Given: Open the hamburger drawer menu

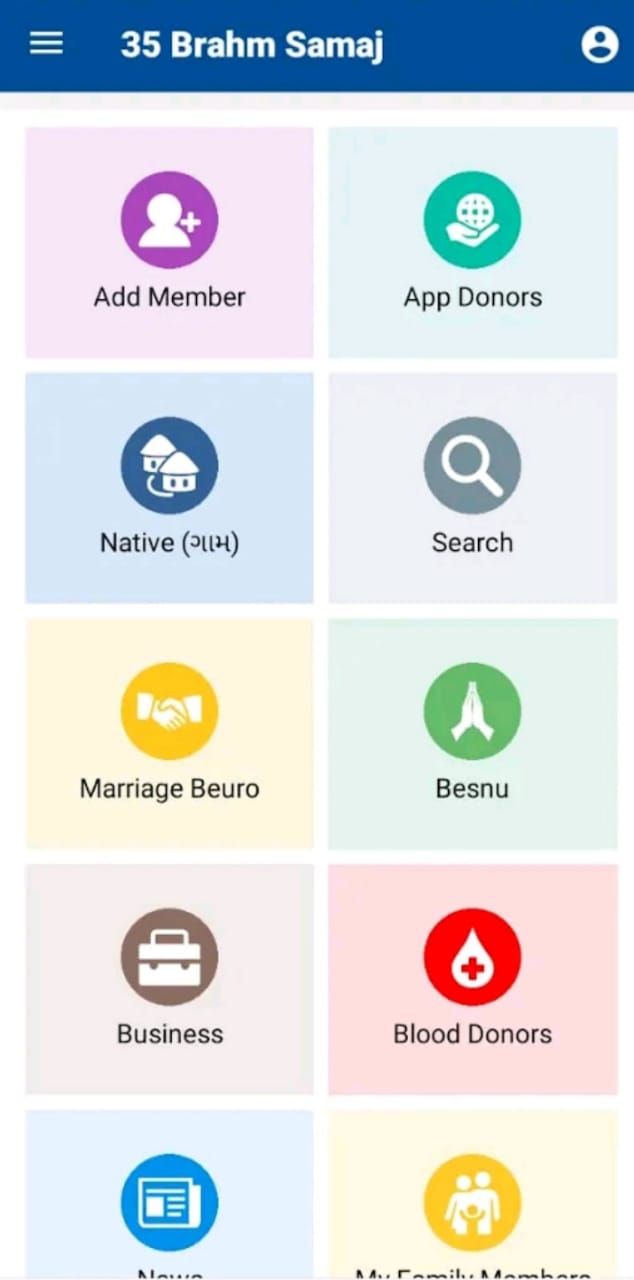Looking at the screenshot, I should click(46, 44).
